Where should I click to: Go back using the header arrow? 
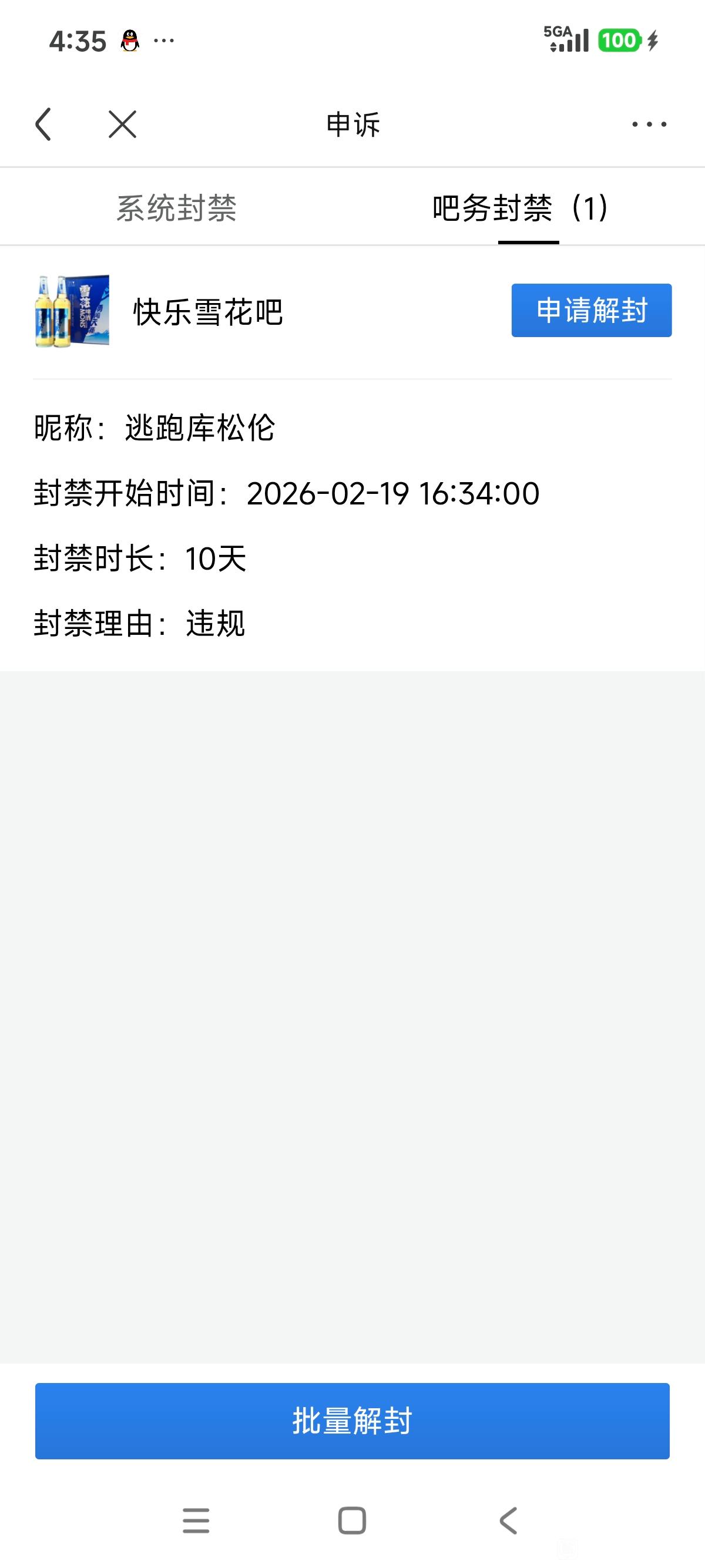pos(43,124)
